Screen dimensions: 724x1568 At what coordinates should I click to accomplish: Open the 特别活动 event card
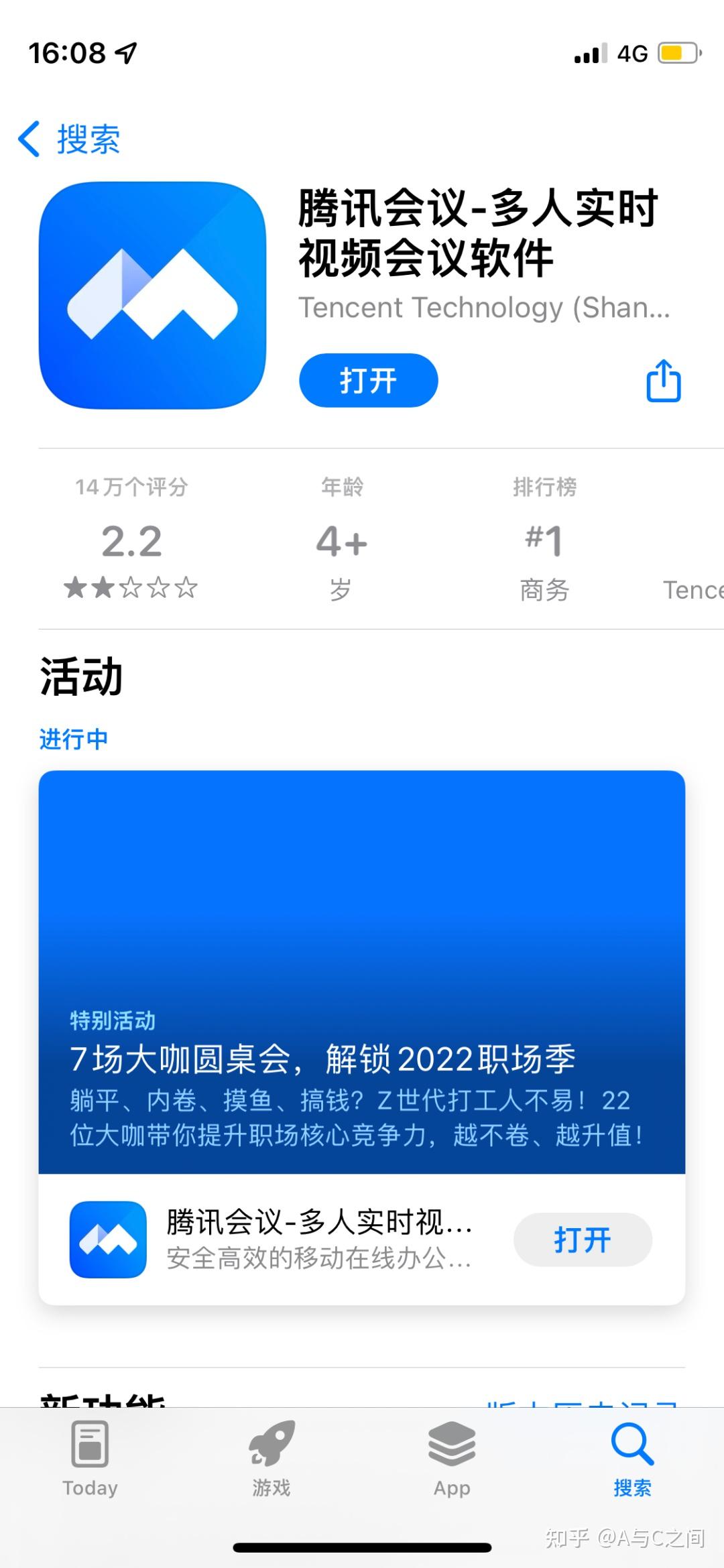(x=362, y=972)
